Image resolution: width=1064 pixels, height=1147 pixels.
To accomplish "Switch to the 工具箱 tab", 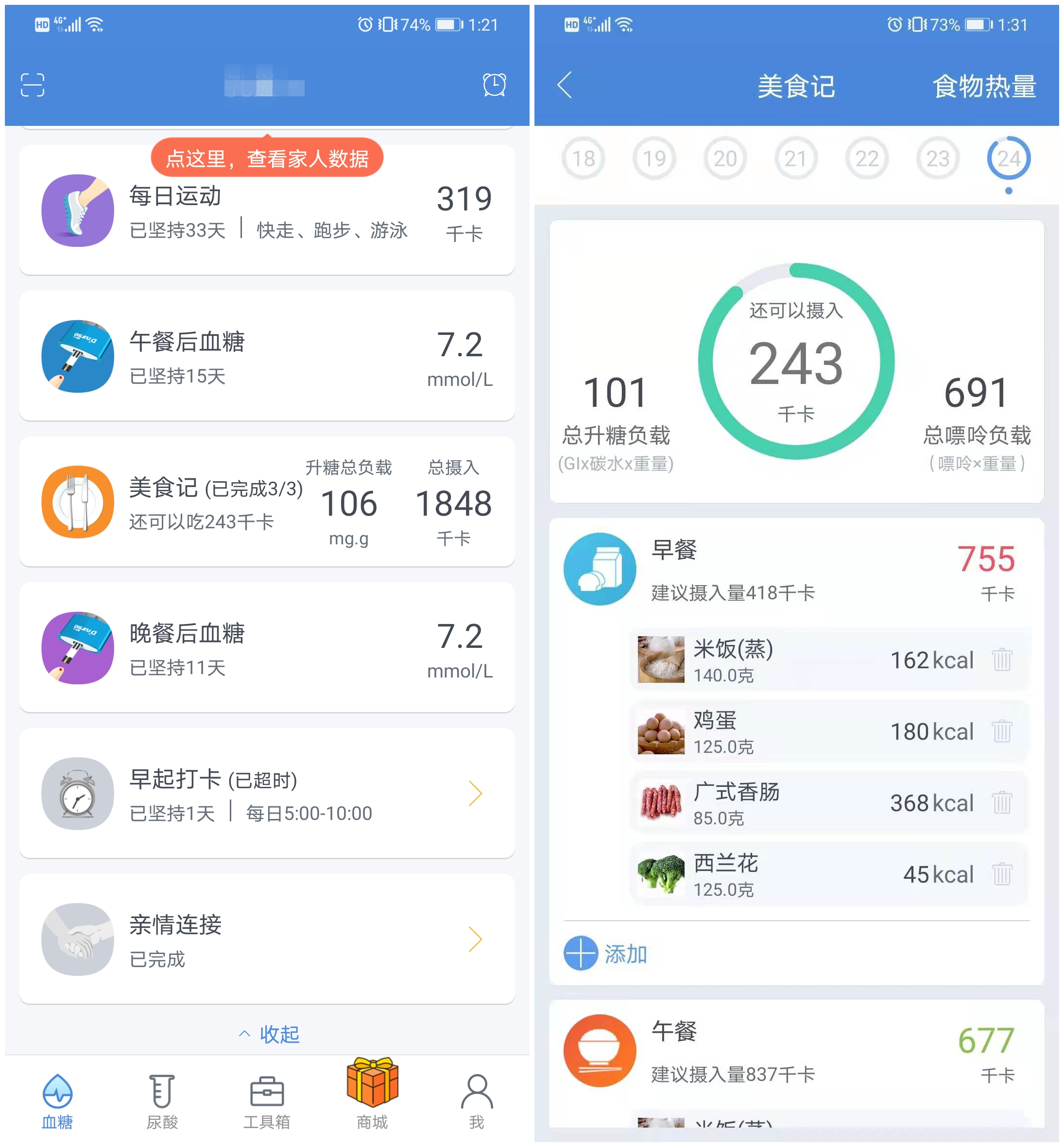I will pyautogui.click(x=267, y=1101).
